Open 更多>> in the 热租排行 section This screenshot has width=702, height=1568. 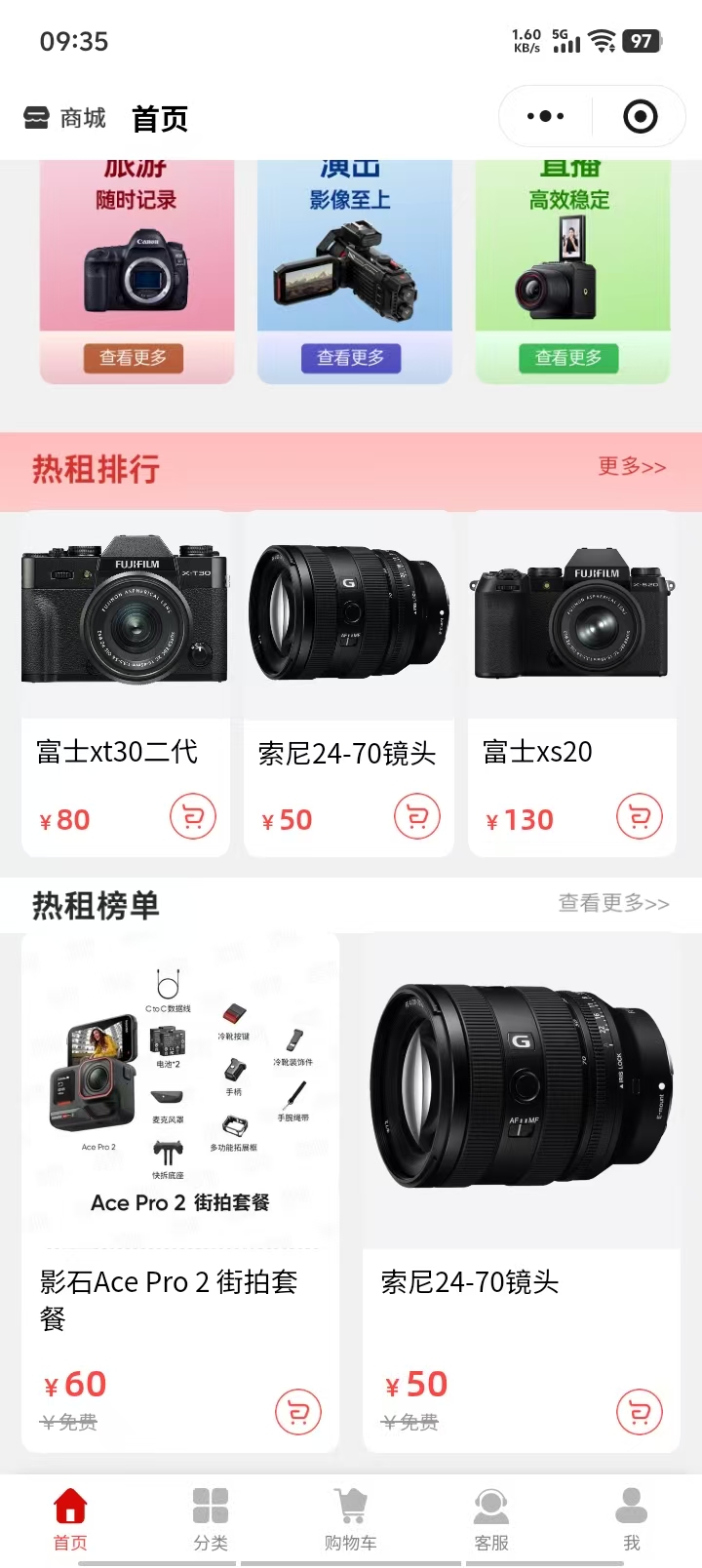(x=632, y=467)
